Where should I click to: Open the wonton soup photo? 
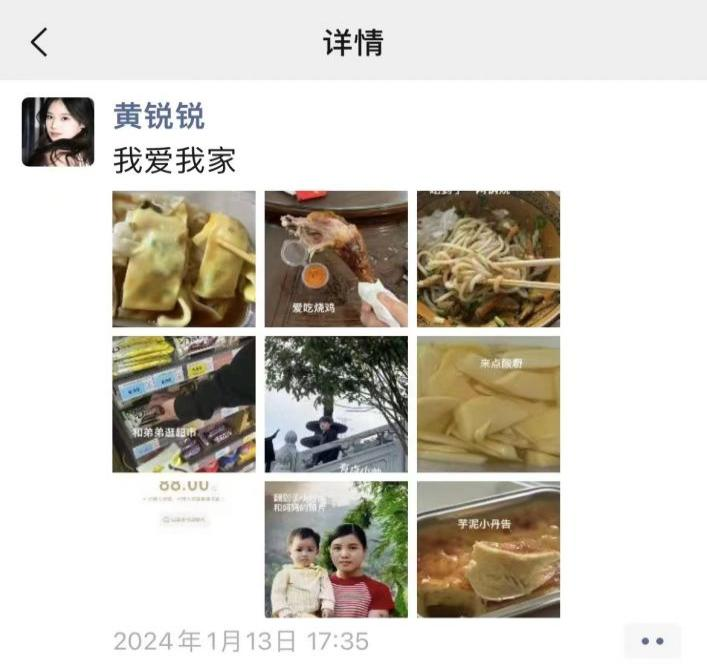point(183,259)
